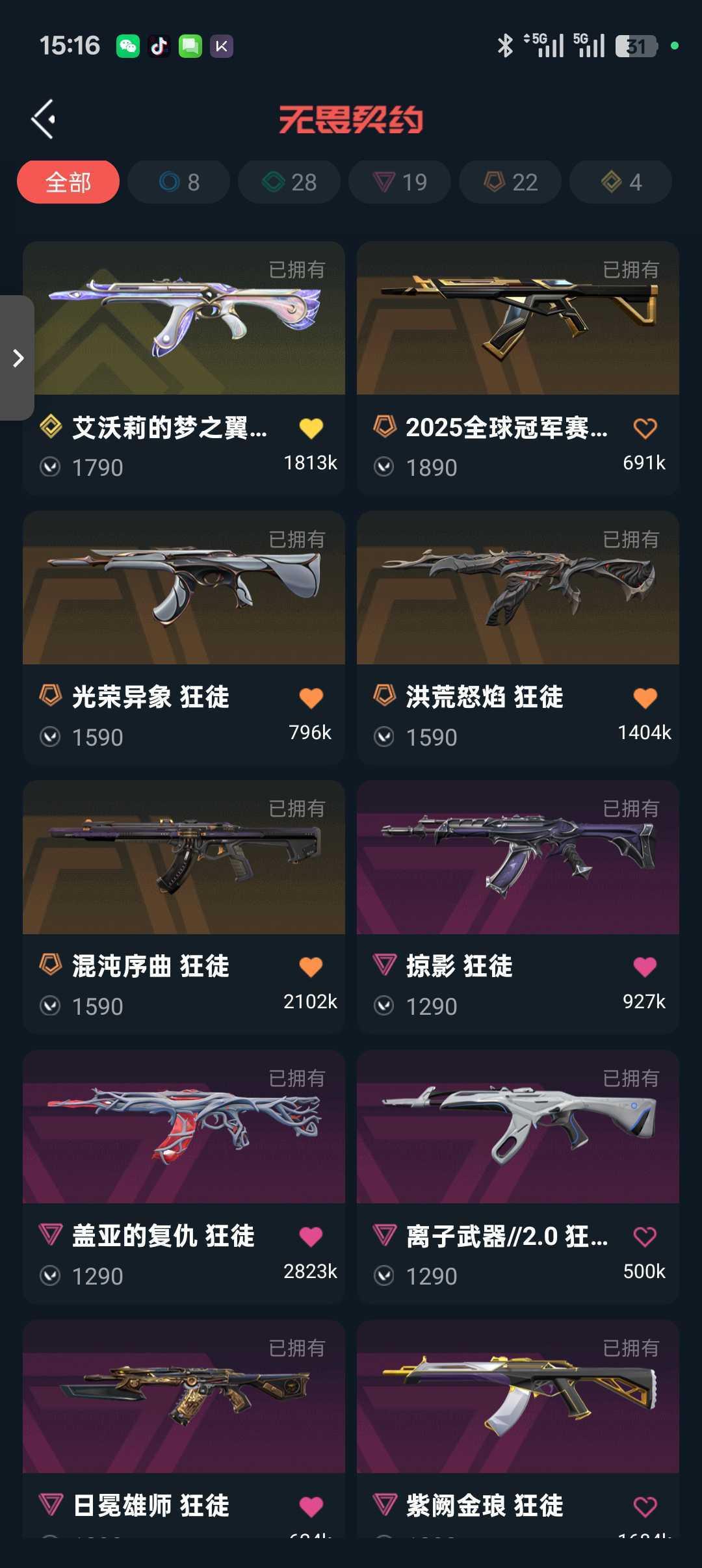Filter by the tier showing 4 skins
This screenshot has height=1568, width=702.
tap(621, 182)
